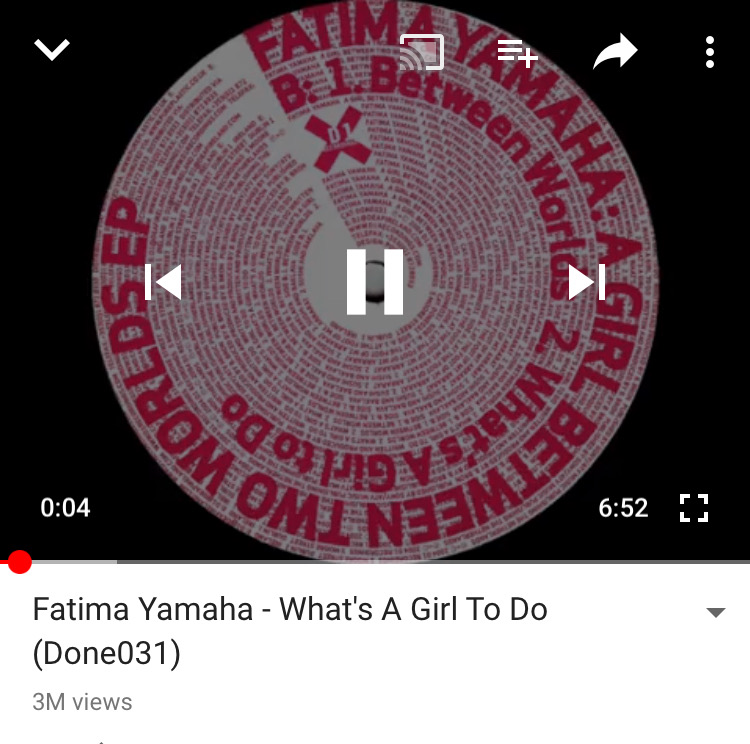Screen dimensions: 750x744
Task: Enter fullscreen mode
Action: coord(693,508)
